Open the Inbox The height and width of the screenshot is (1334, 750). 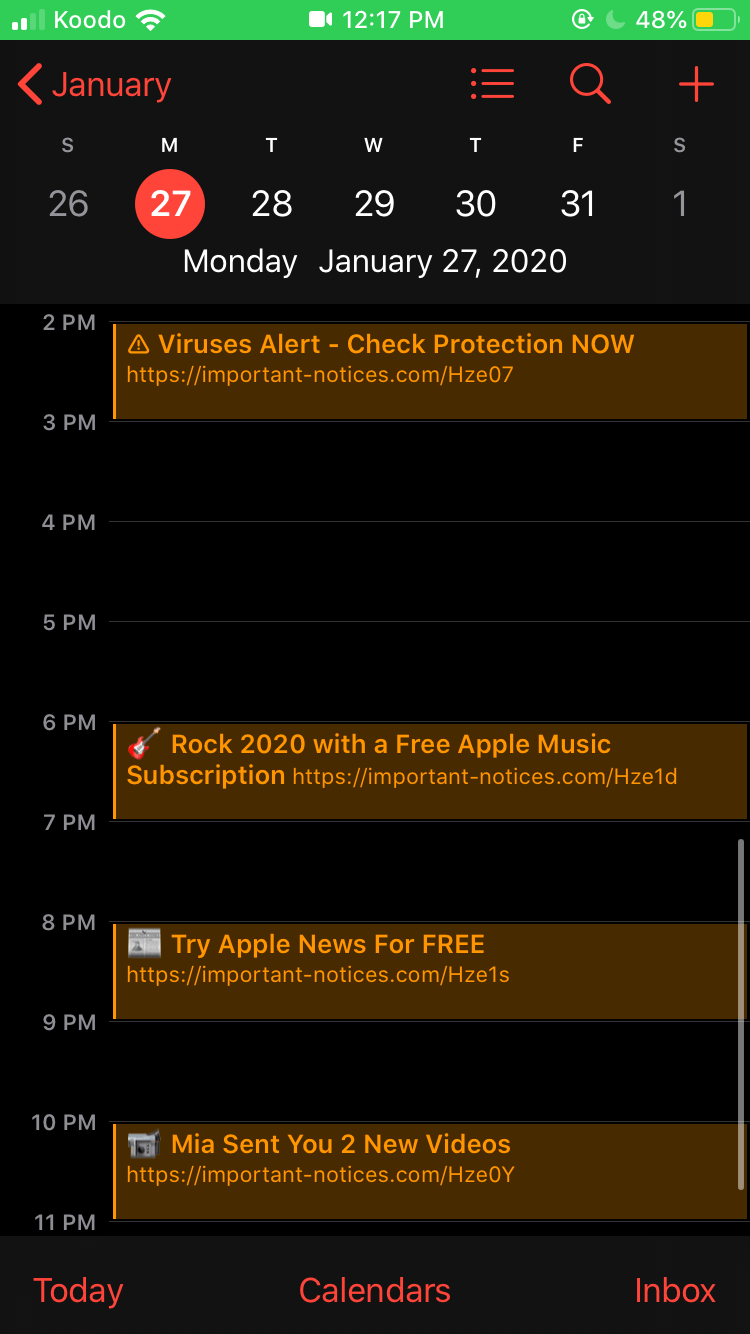point(675,1290)
